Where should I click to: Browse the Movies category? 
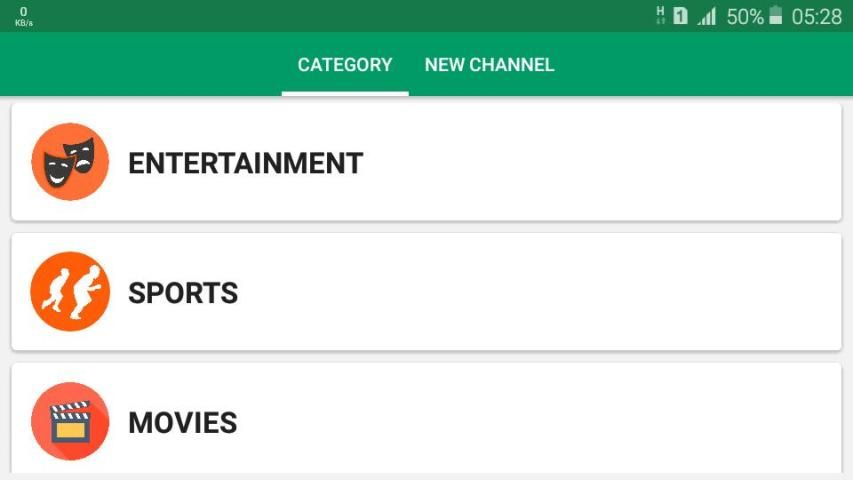(x=425, y=421)
